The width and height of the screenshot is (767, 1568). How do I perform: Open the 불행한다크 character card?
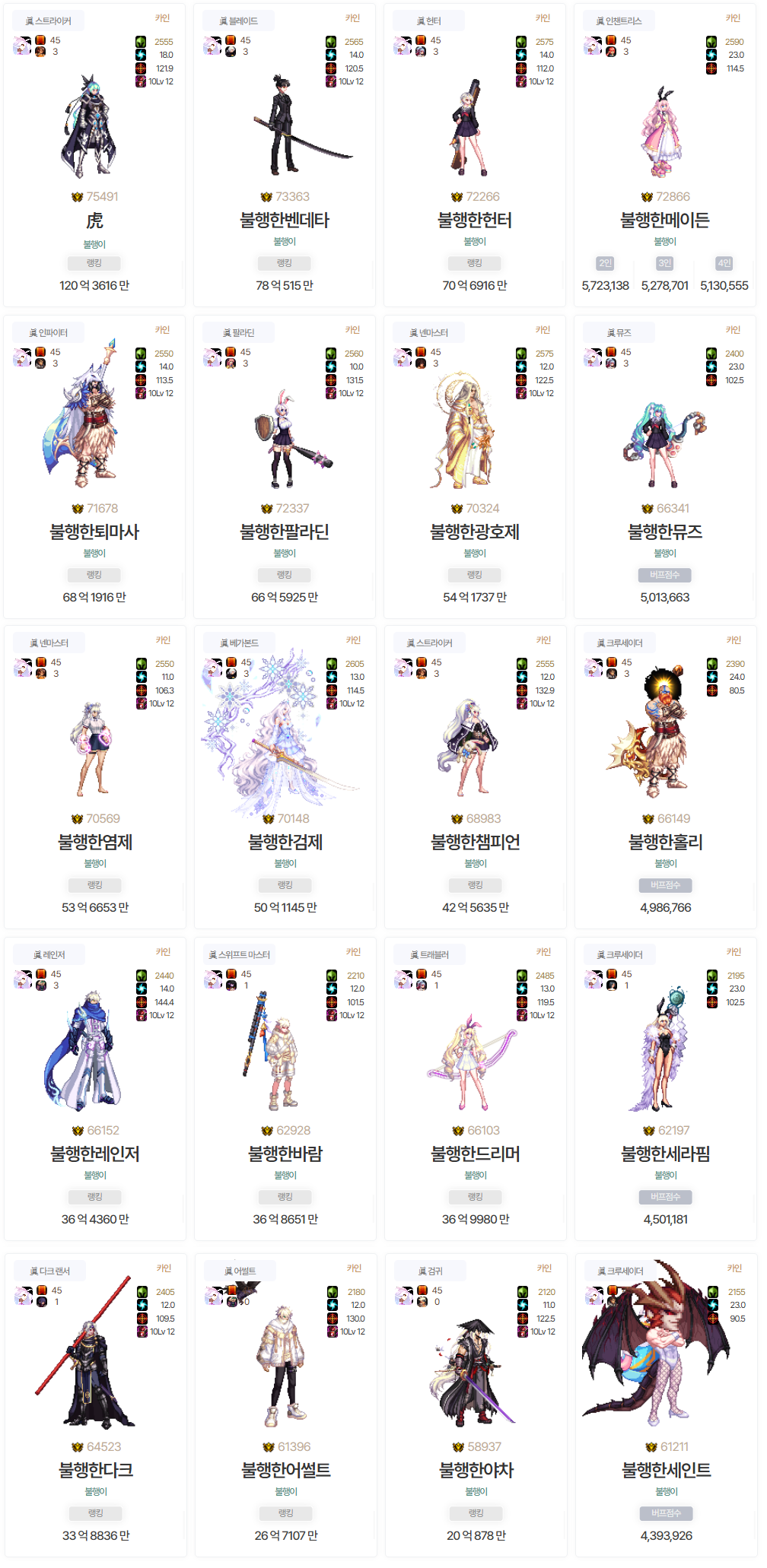[96, 1471]
